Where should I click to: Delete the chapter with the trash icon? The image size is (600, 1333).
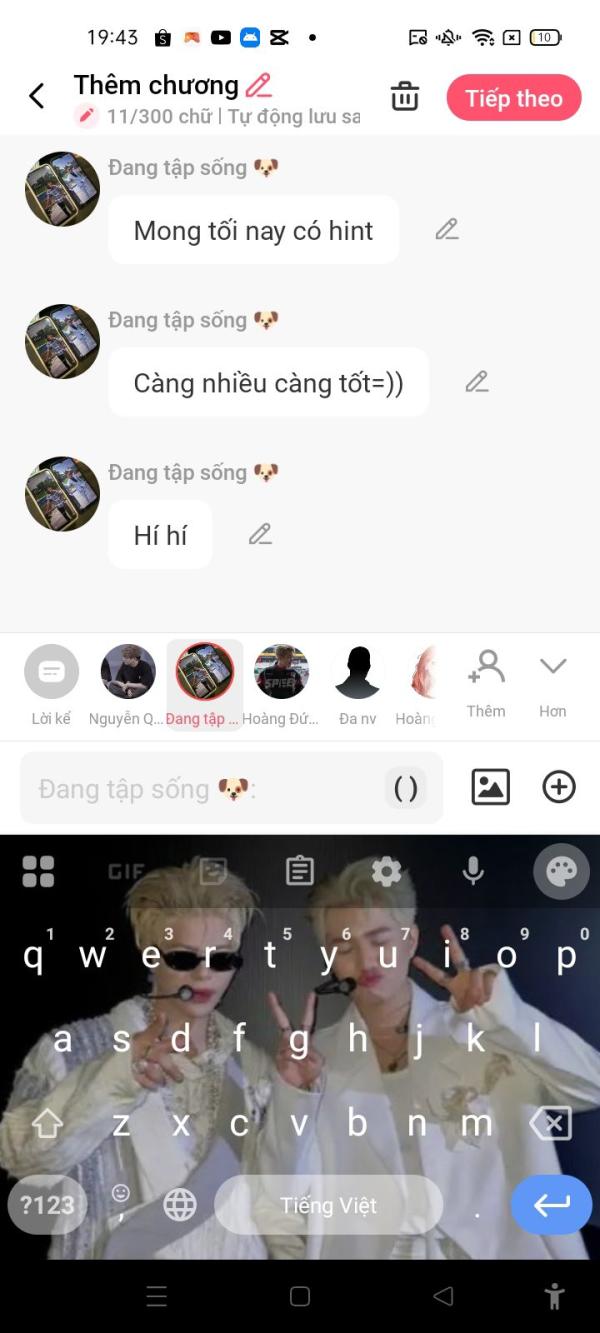coord(404,97)
